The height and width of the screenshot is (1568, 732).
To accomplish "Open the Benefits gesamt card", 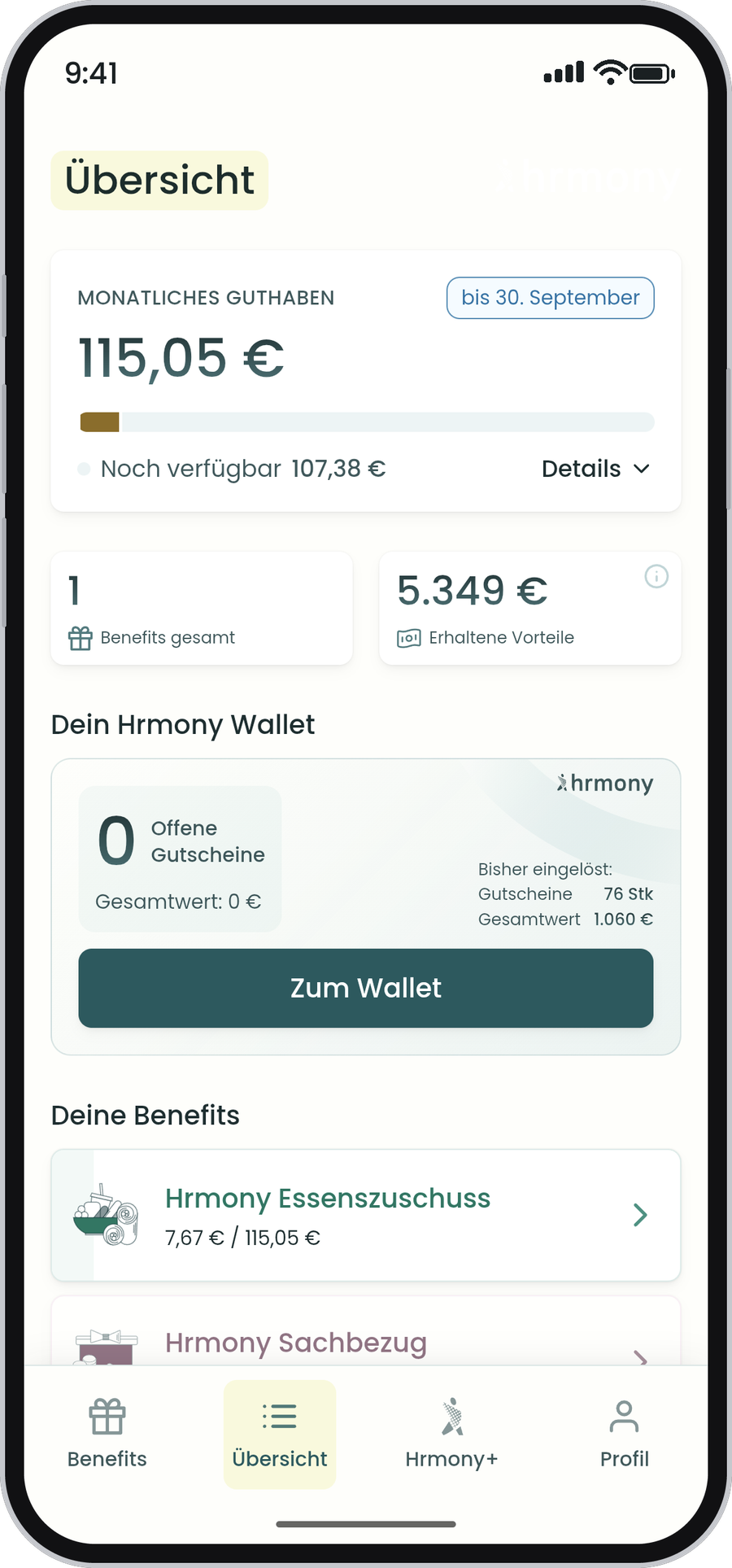I will click(202, 609).
